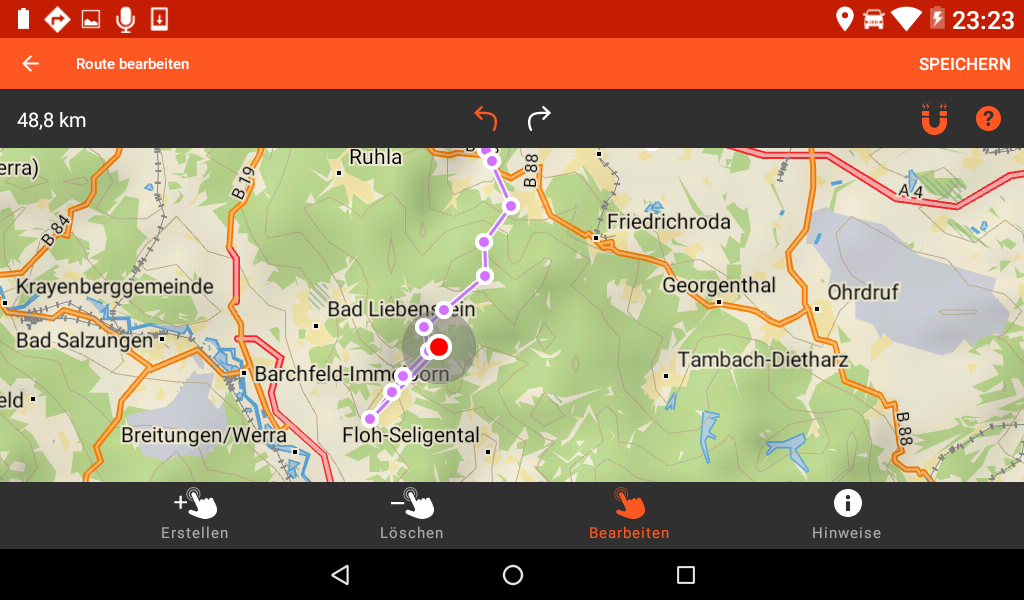The height and width of the screenshot is (600, 1024).
Task: Go back from Route bearbeiten
Action: point(31,64)
